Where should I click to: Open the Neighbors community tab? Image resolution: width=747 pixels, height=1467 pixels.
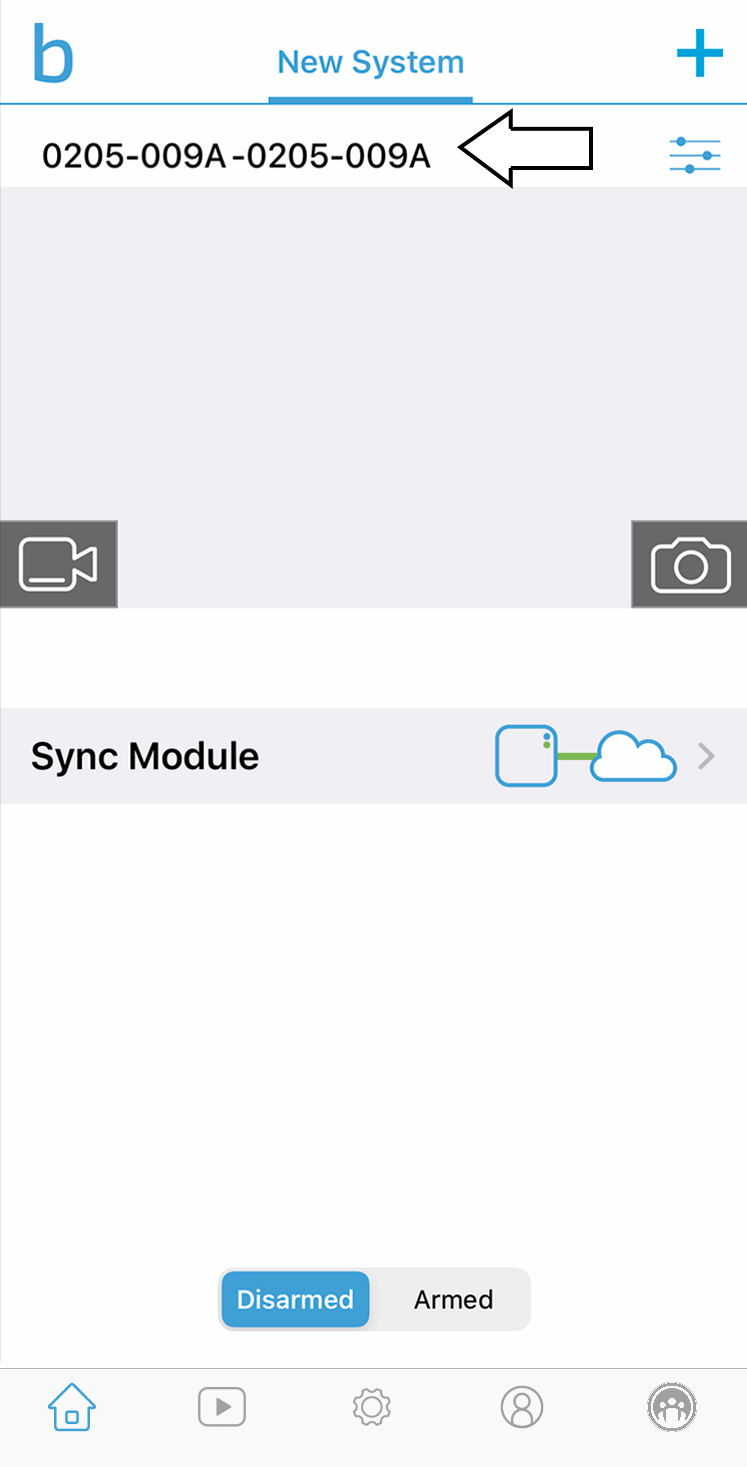pyautogui.click(x=672, y=1407)
